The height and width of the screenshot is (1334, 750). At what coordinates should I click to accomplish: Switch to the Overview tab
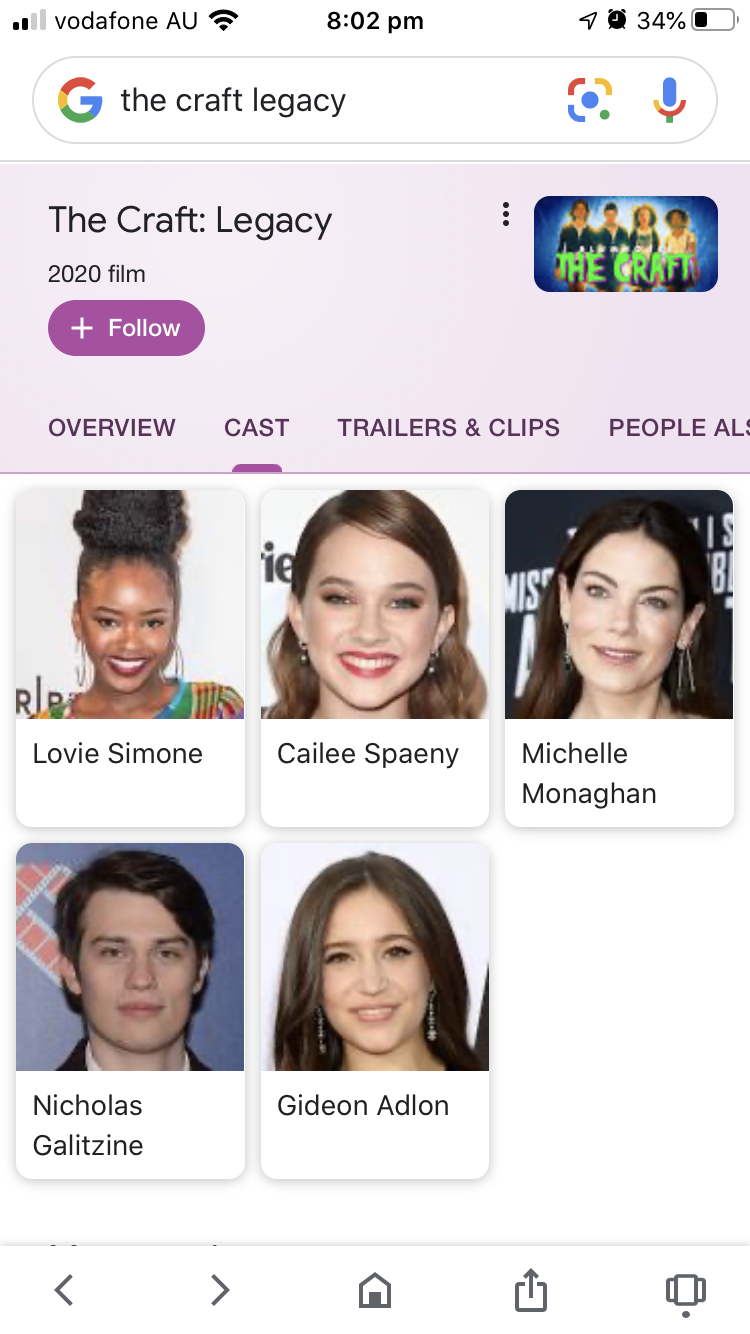coord(112,428)
